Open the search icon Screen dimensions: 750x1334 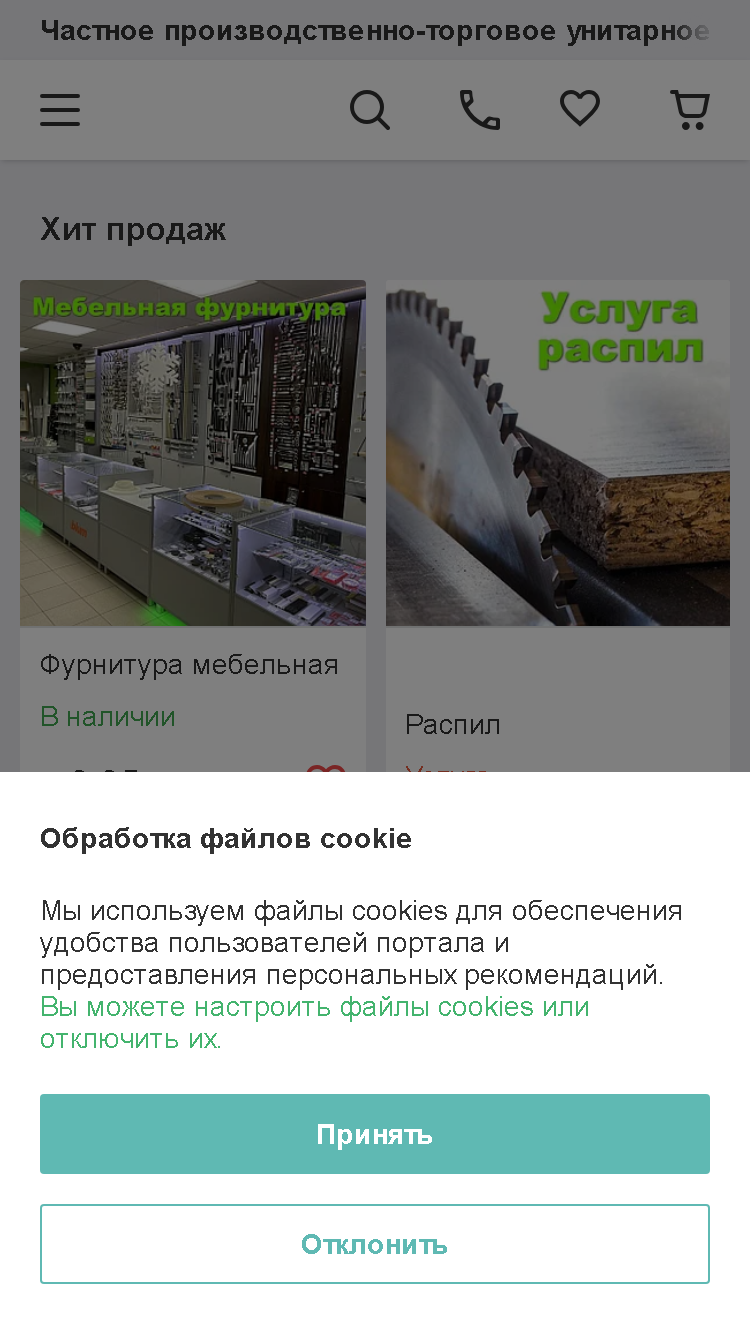click(x=370, y=110)
